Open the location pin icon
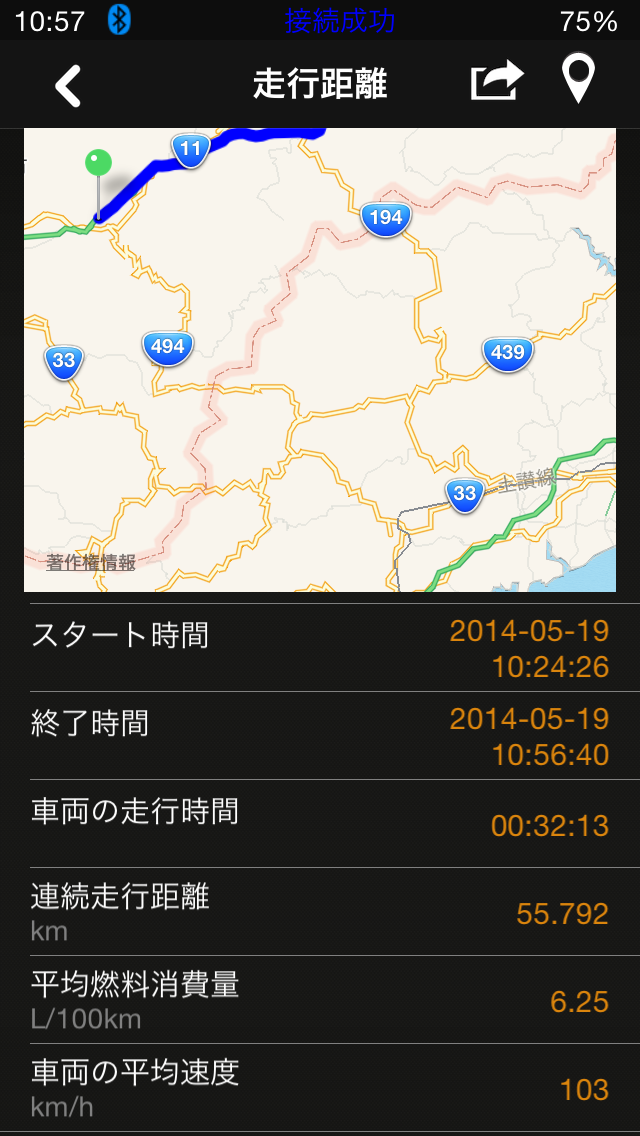 click(x=579, y=80)
